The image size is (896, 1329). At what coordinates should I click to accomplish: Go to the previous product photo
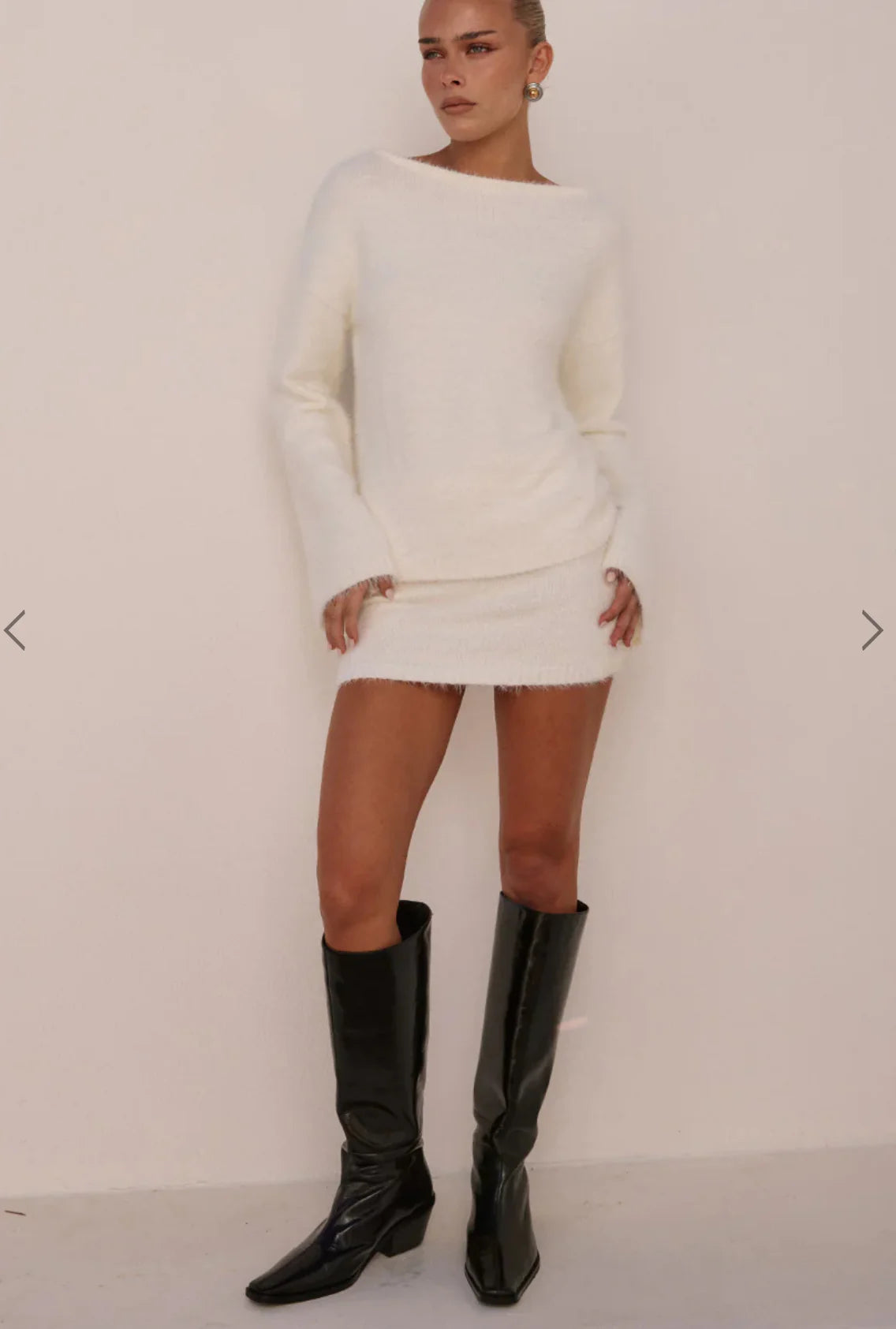[x=15, y=630]
